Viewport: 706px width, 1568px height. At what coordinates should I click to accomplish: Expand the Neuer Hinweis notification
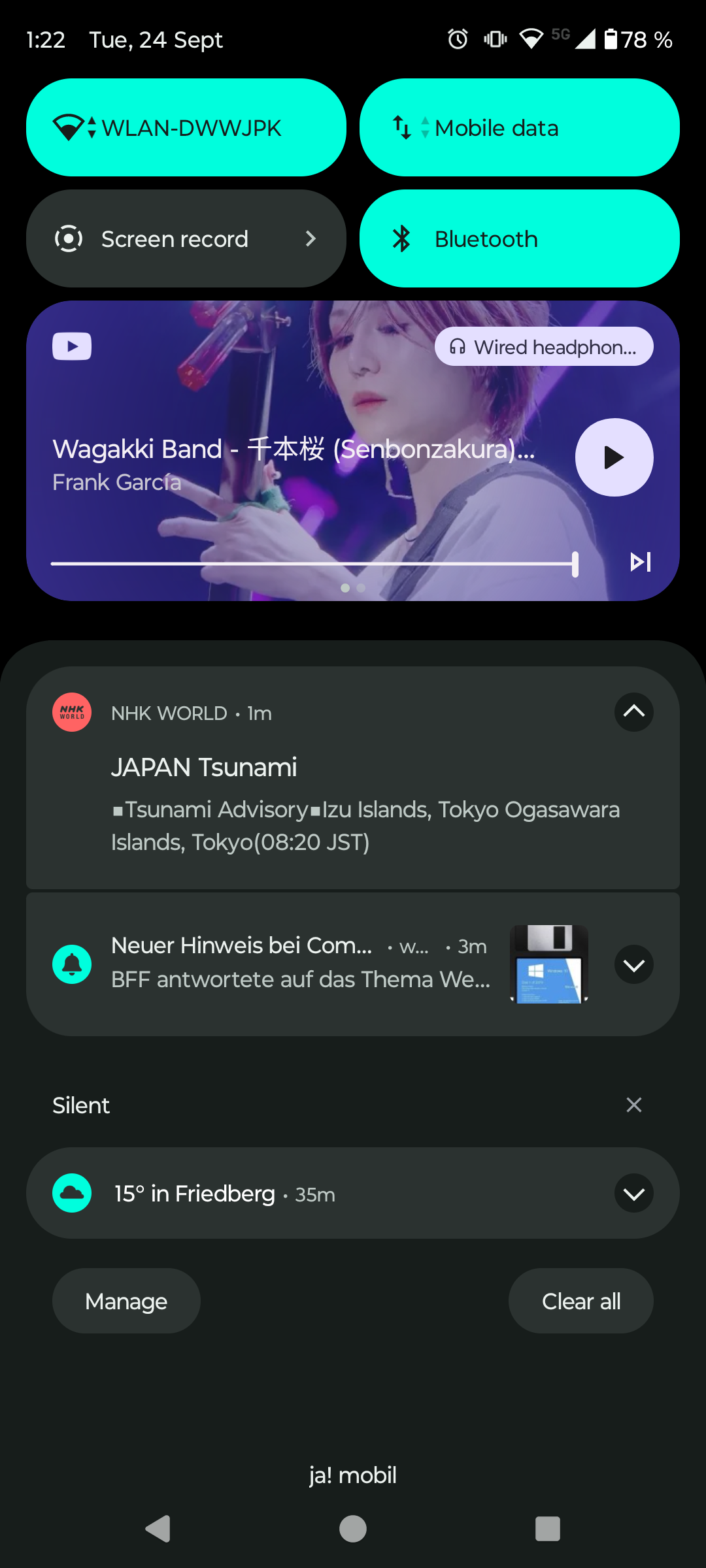pos(633,964)
